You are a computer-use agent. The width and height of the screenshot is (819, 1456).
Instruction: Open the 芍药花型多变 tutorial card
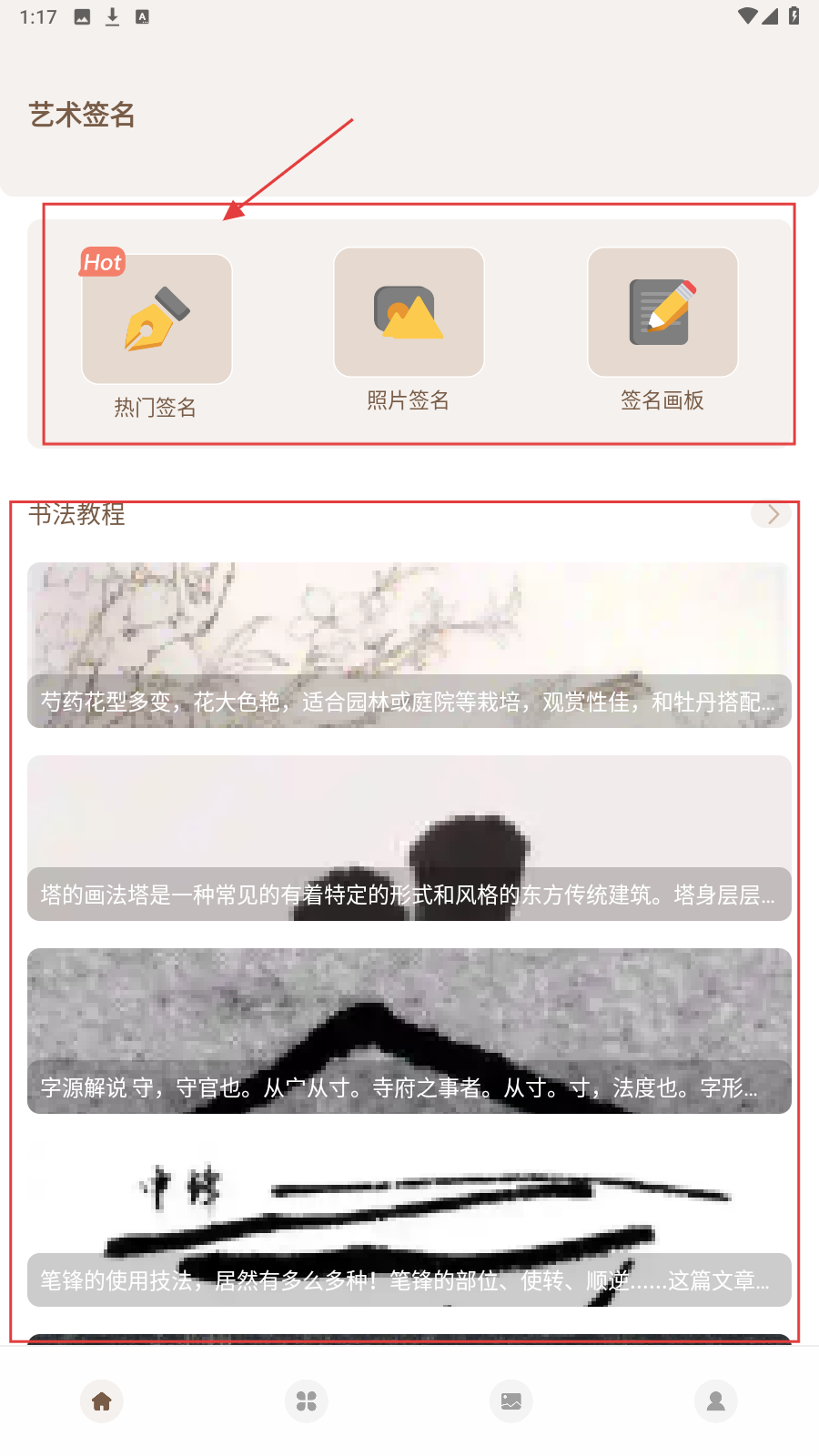tap(409, 645)
